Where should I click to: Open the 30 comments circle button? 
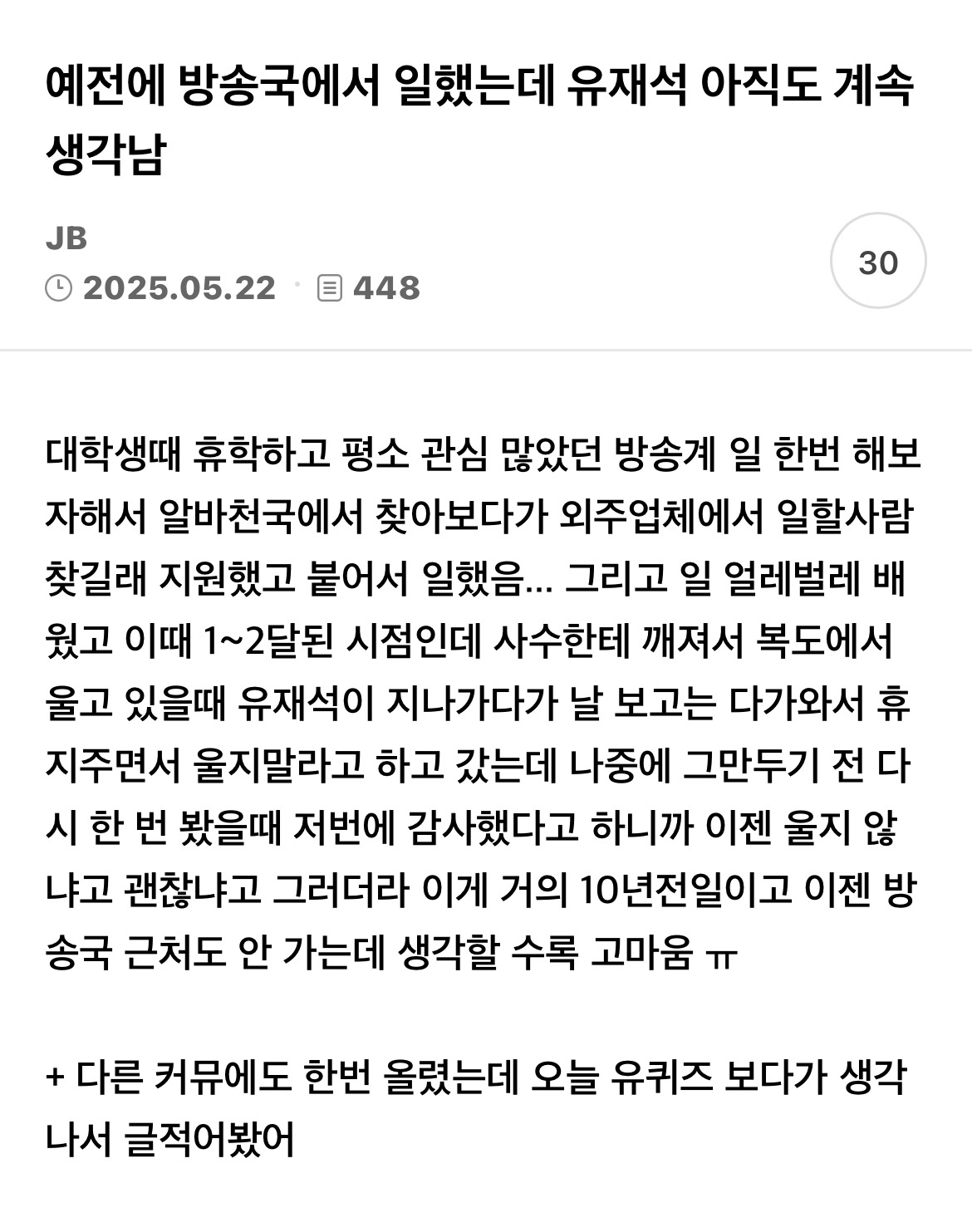878,263
